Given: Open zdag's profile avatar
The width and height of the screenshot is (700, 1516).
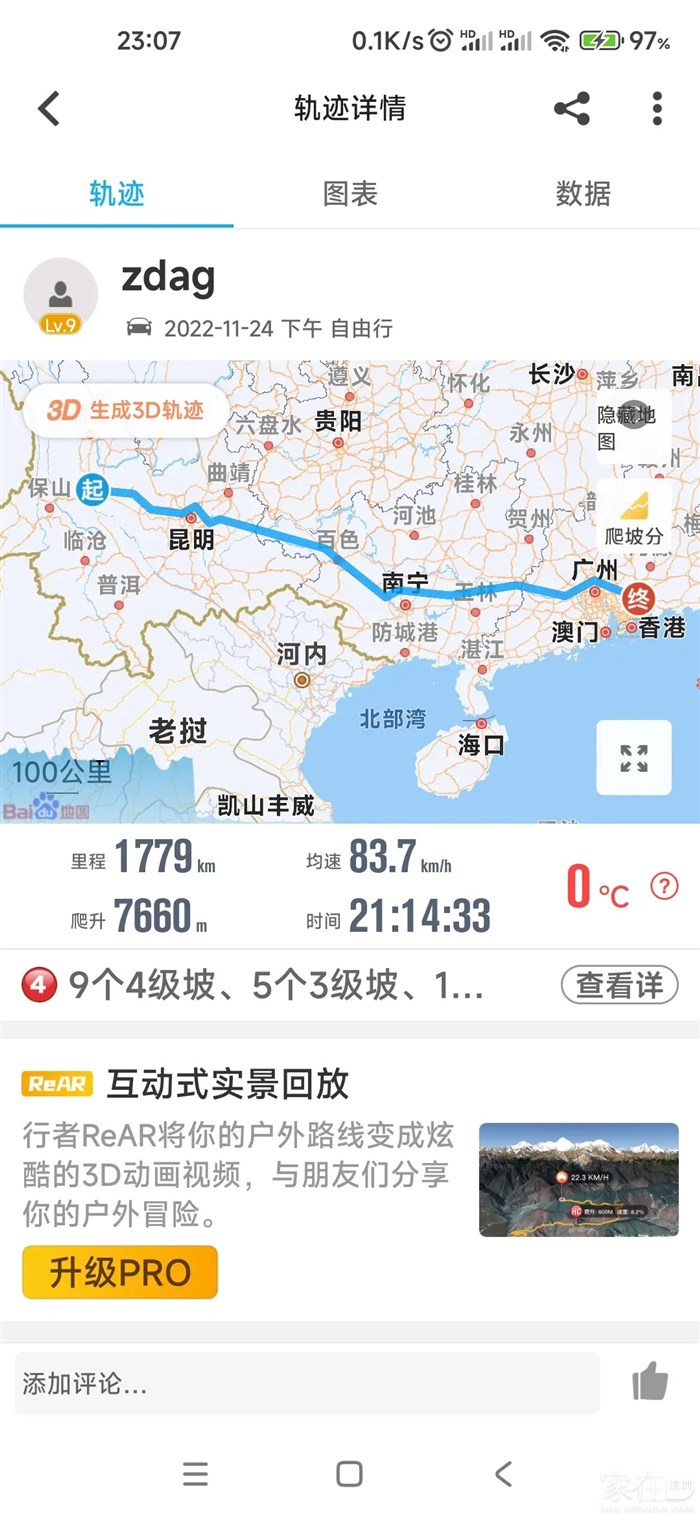Looking at the screenshot, I should click(x=60, y=296).
